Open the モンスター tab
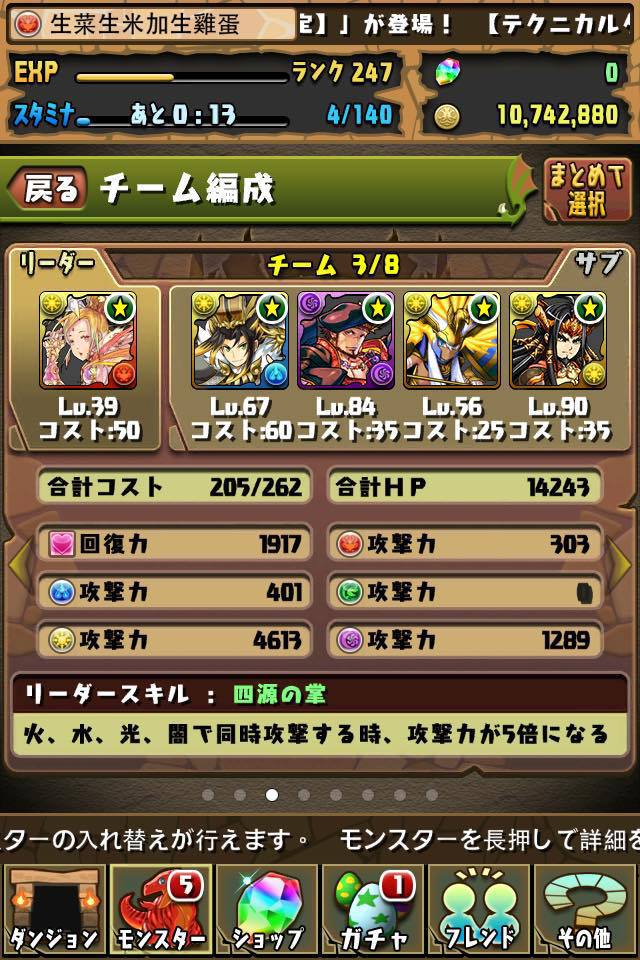The height and width of the screenshot is (960, 640). coord(160,910)
